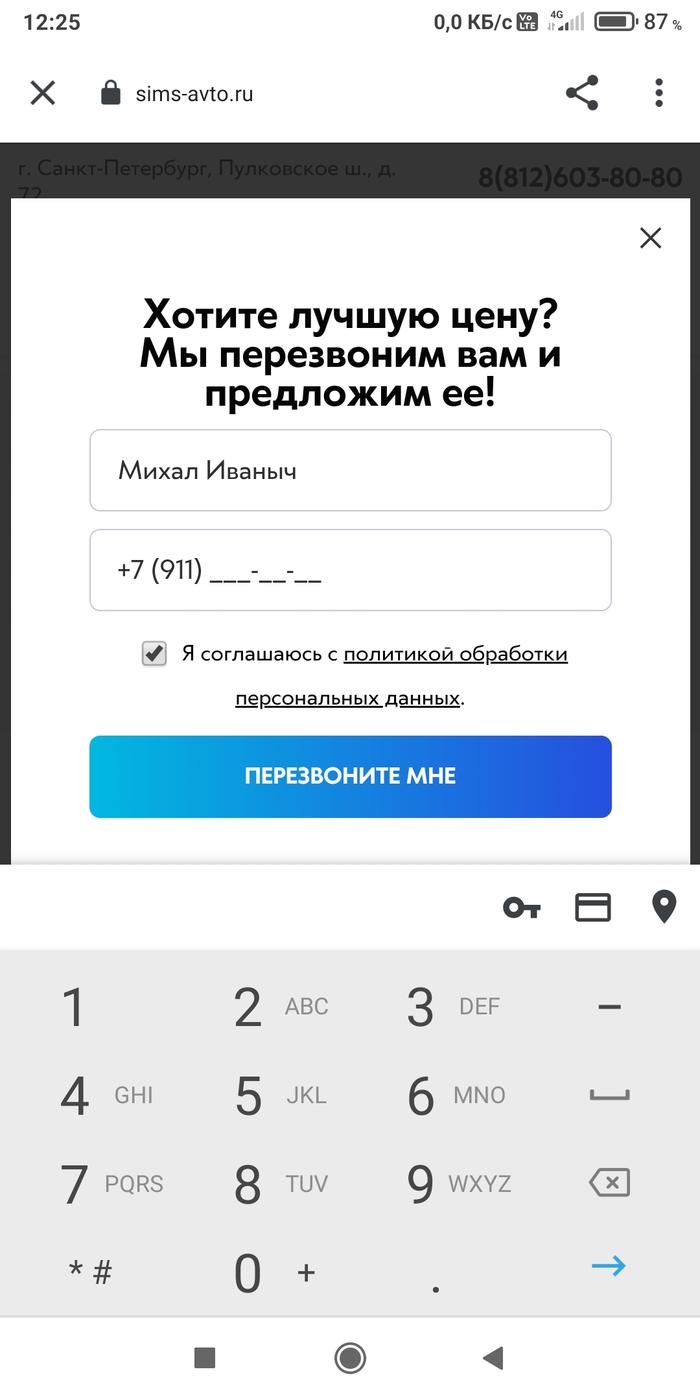The height and width of the screenshot is (1400, 700).
Task: Delete last digit with backspace key
Action: tap(609, 1184)
